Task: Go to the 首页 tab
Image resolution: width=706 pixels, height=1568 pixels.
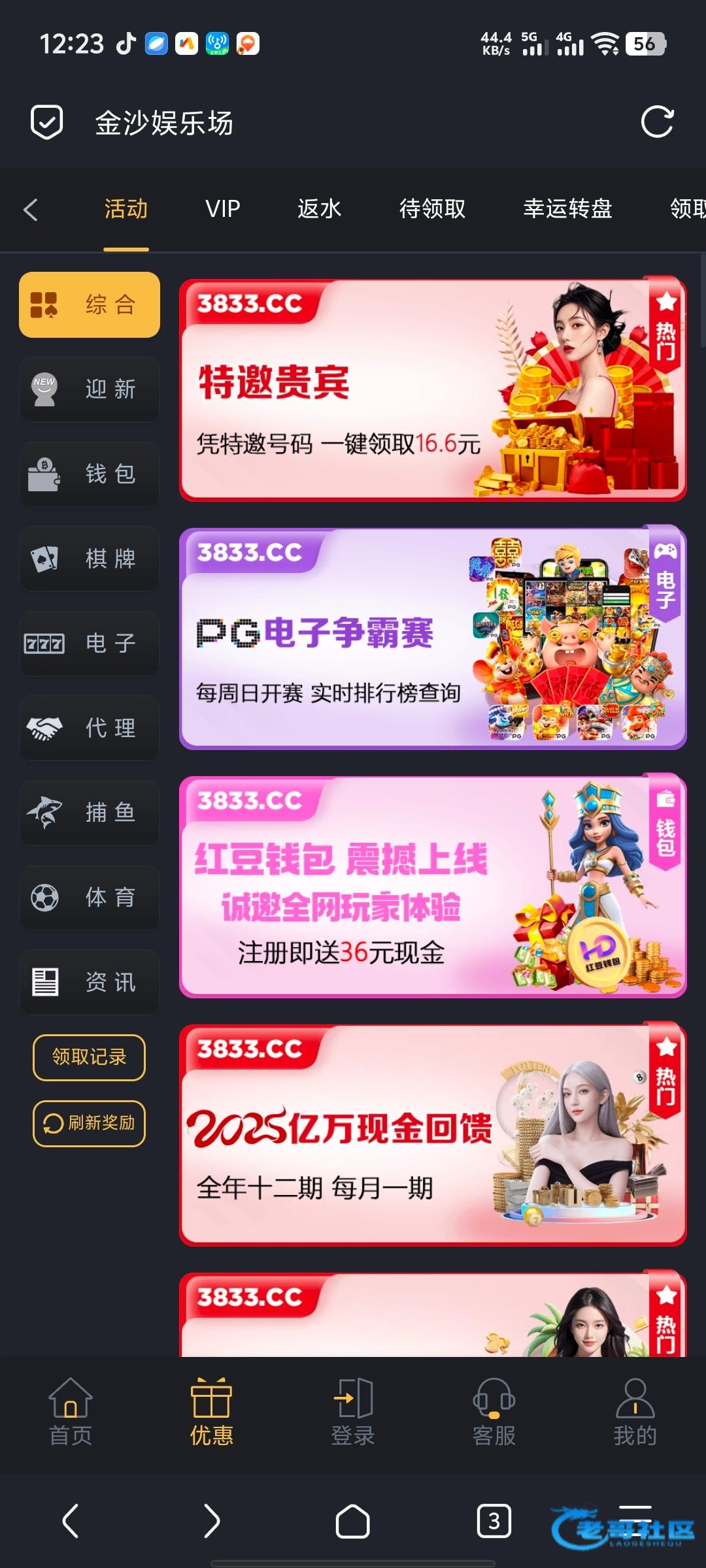Action: pos(71,1411)
